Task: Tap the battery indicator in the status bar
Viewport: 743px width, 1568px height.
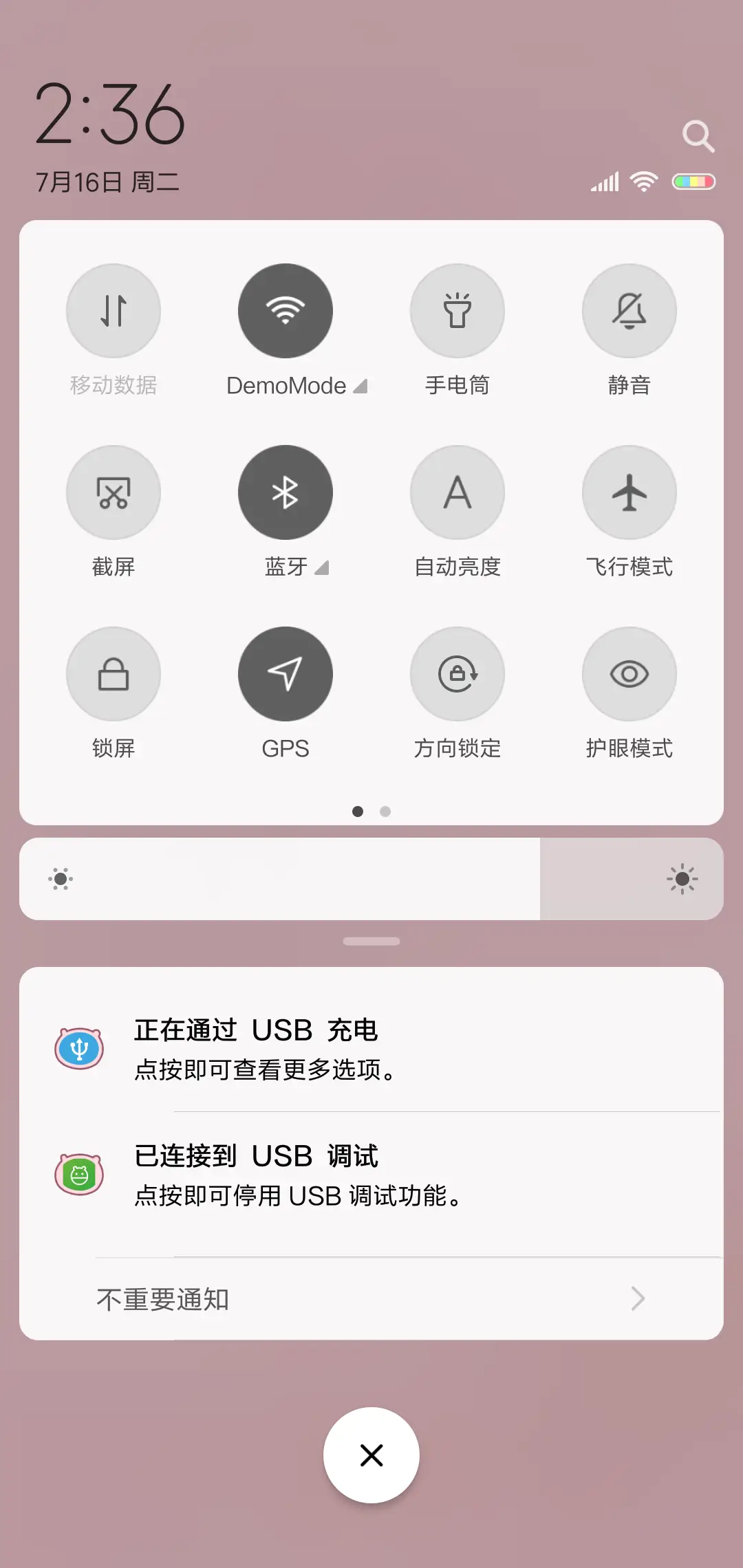Action: 691,182
